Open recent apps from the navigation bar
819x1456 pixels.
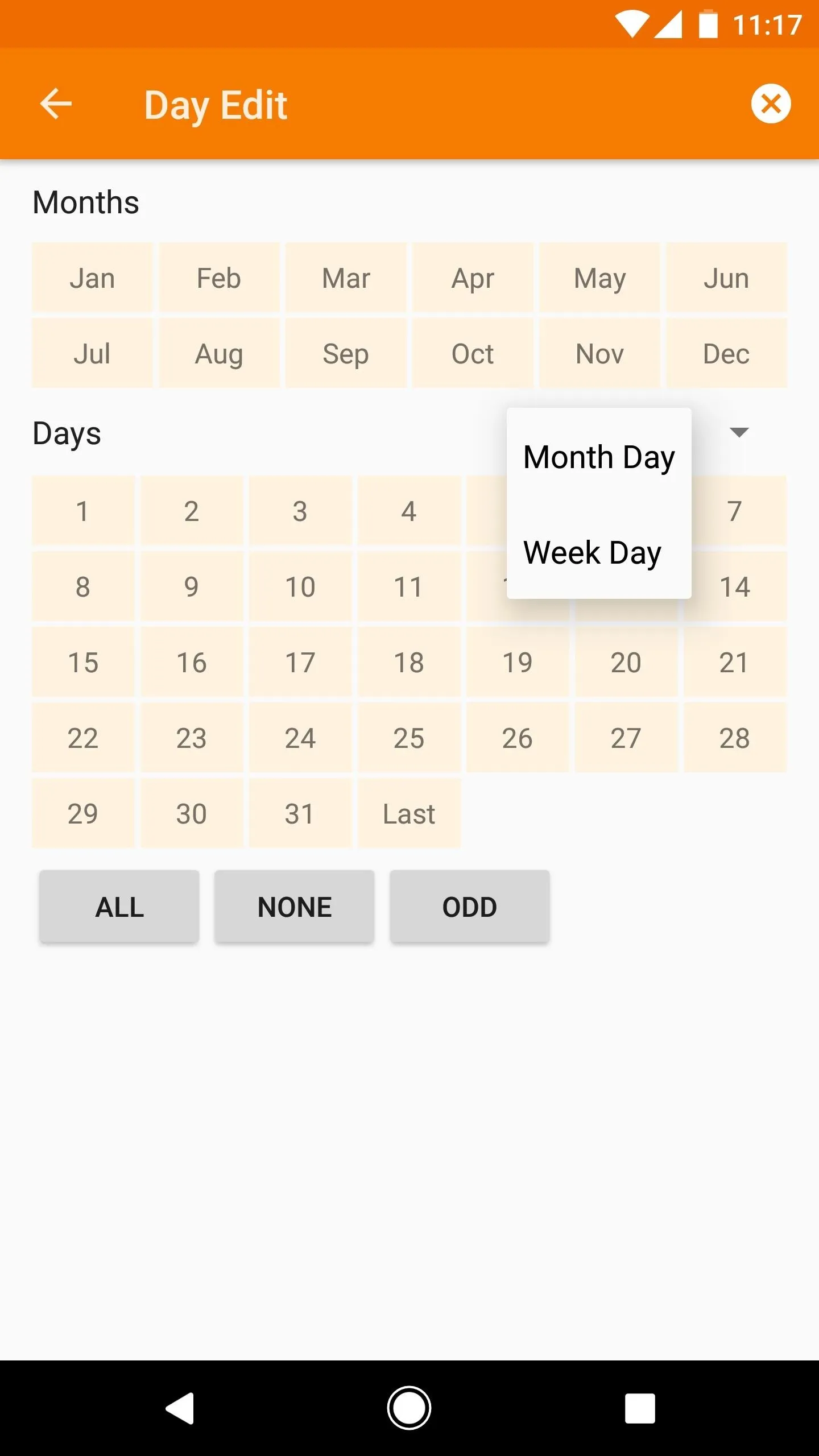pyautogui.click(x=640, y=1408)
